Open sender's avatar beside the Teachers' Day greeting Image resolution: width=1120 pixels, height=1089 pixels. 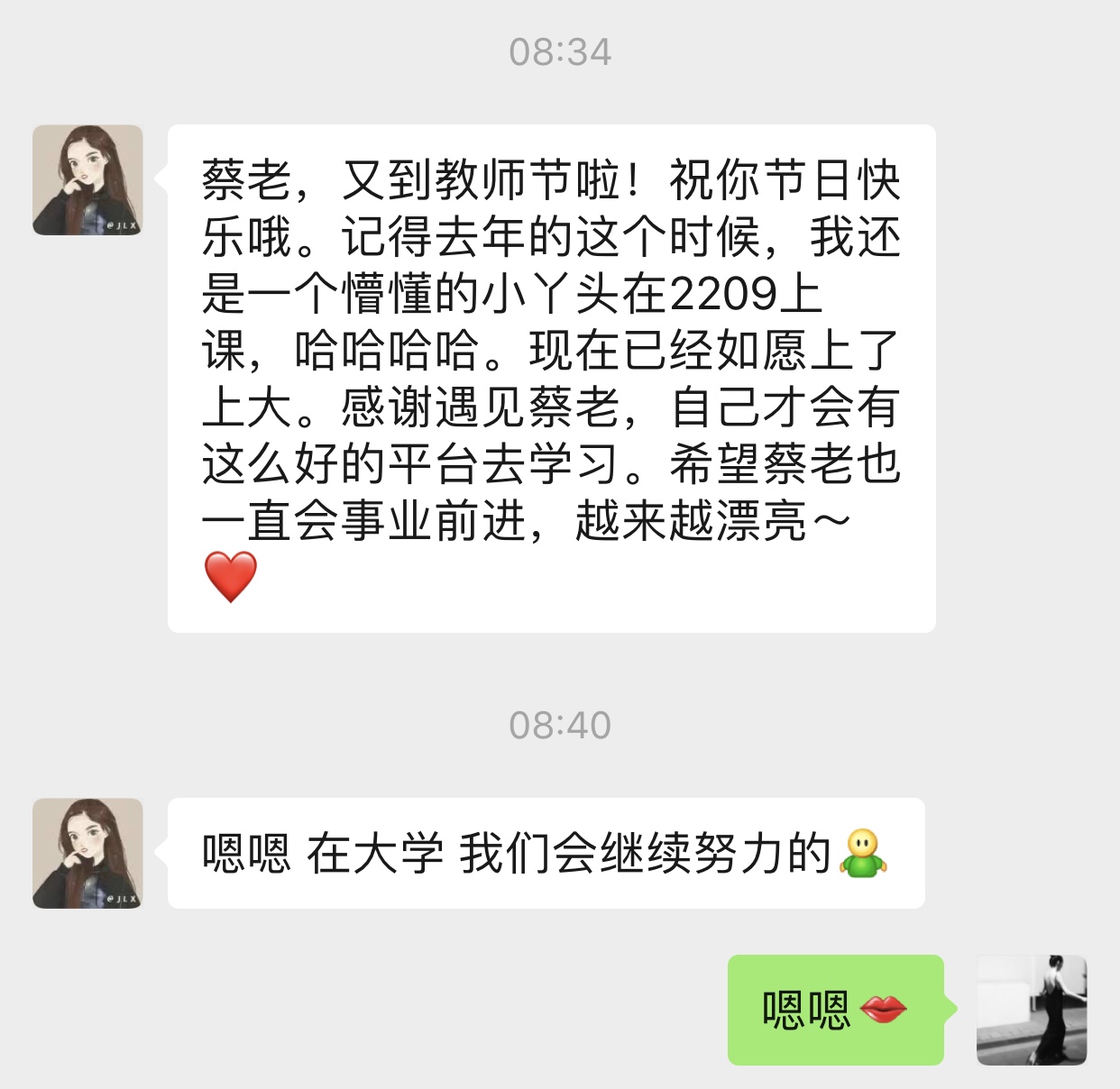pyautogui.click(x=87, y=180)
